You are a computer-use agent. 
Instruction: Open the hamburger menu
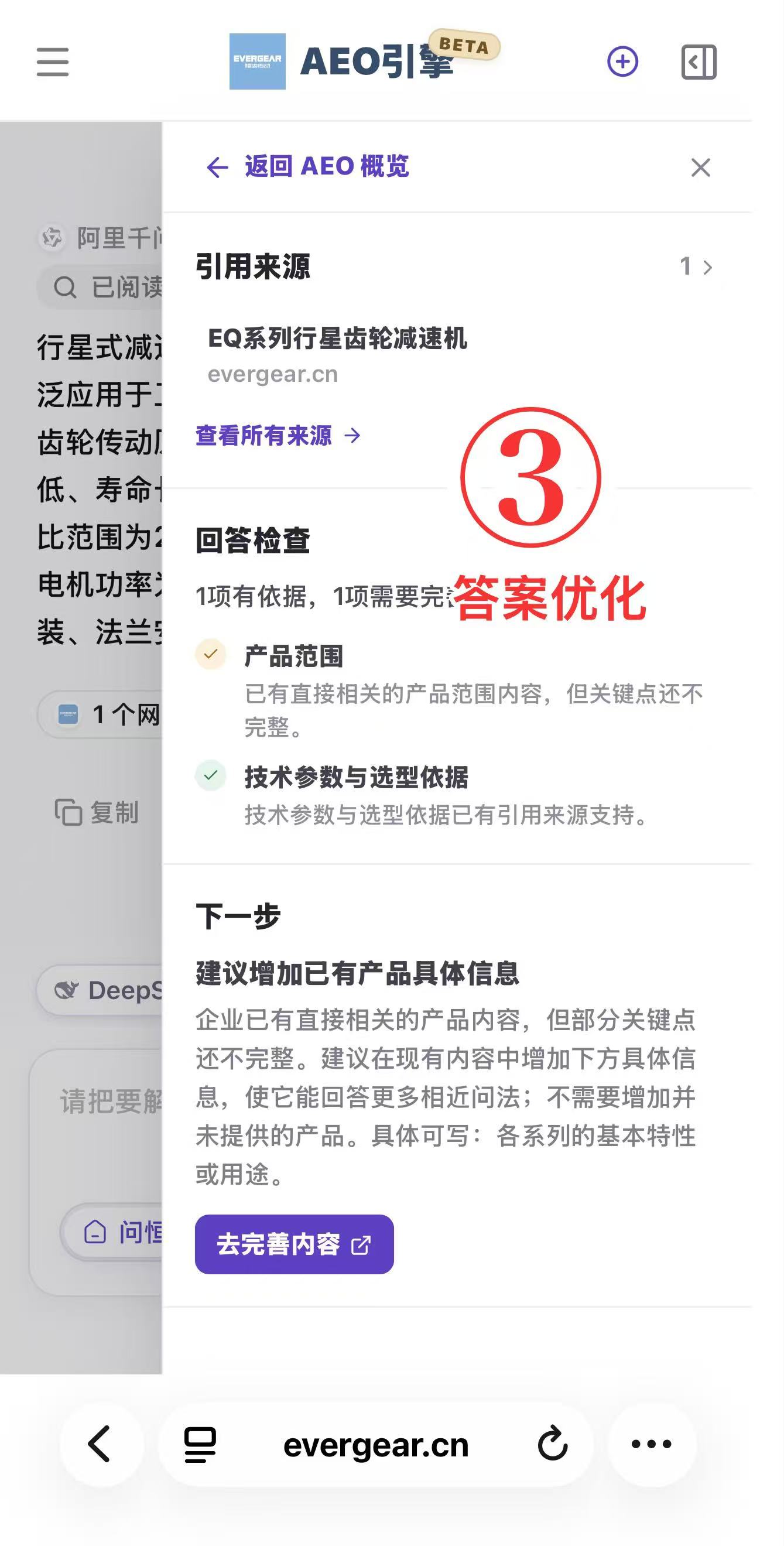tap(53, 62)
